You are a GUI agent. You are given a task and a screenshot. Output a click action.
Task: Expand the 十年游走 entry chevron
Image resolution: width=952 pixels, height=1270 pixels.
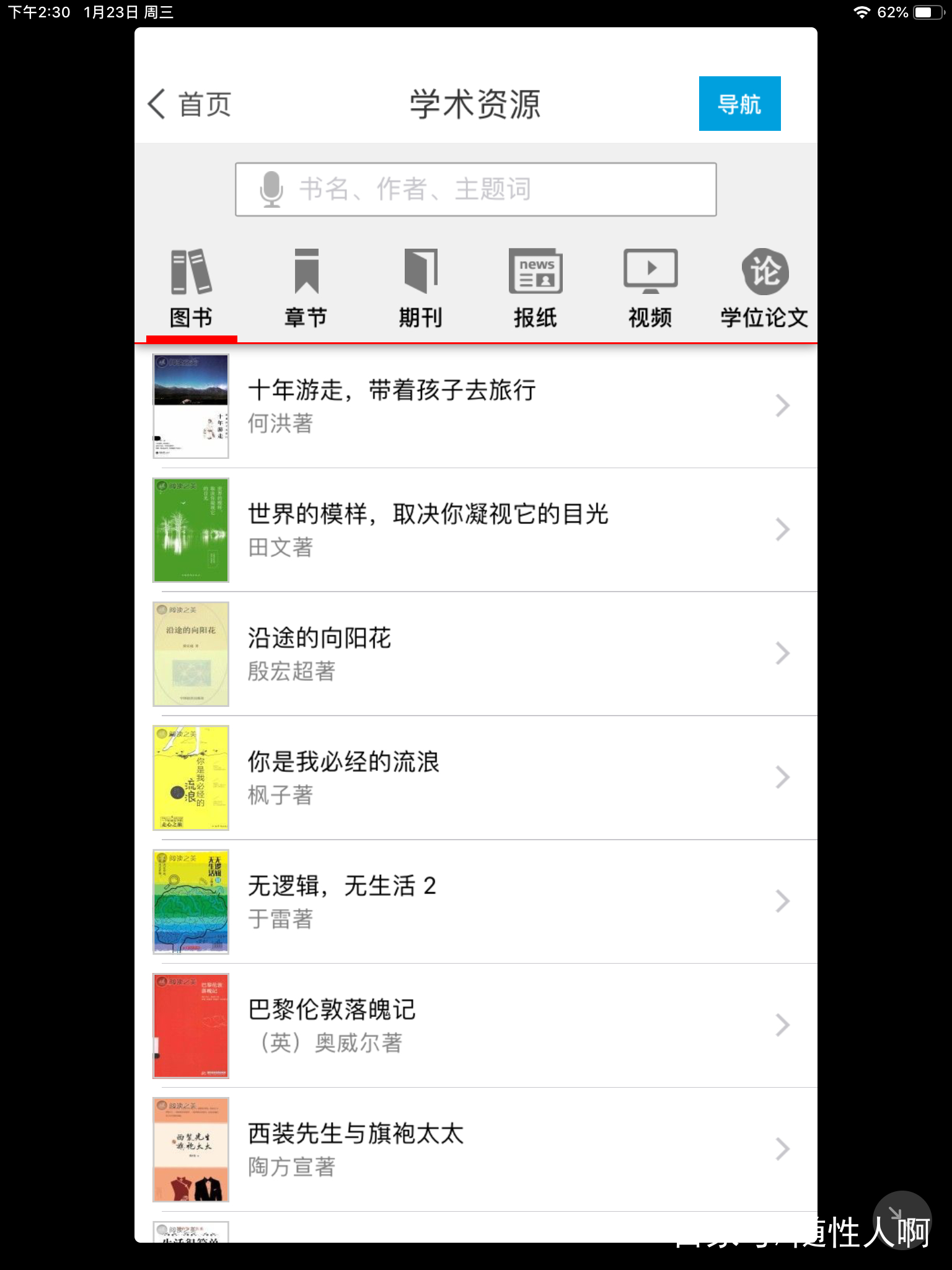coord(783,406)
